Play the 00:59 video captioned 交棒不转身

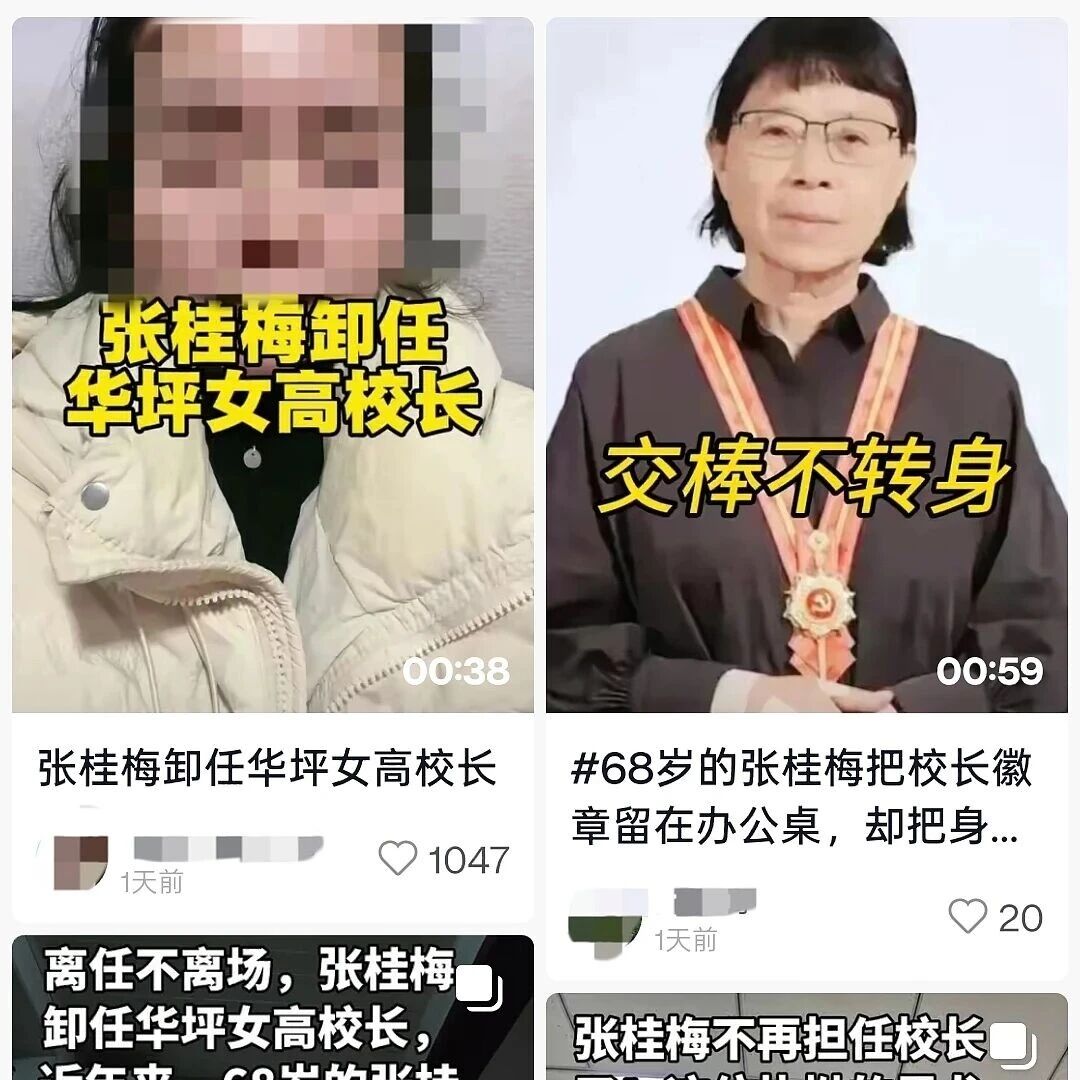806,365
